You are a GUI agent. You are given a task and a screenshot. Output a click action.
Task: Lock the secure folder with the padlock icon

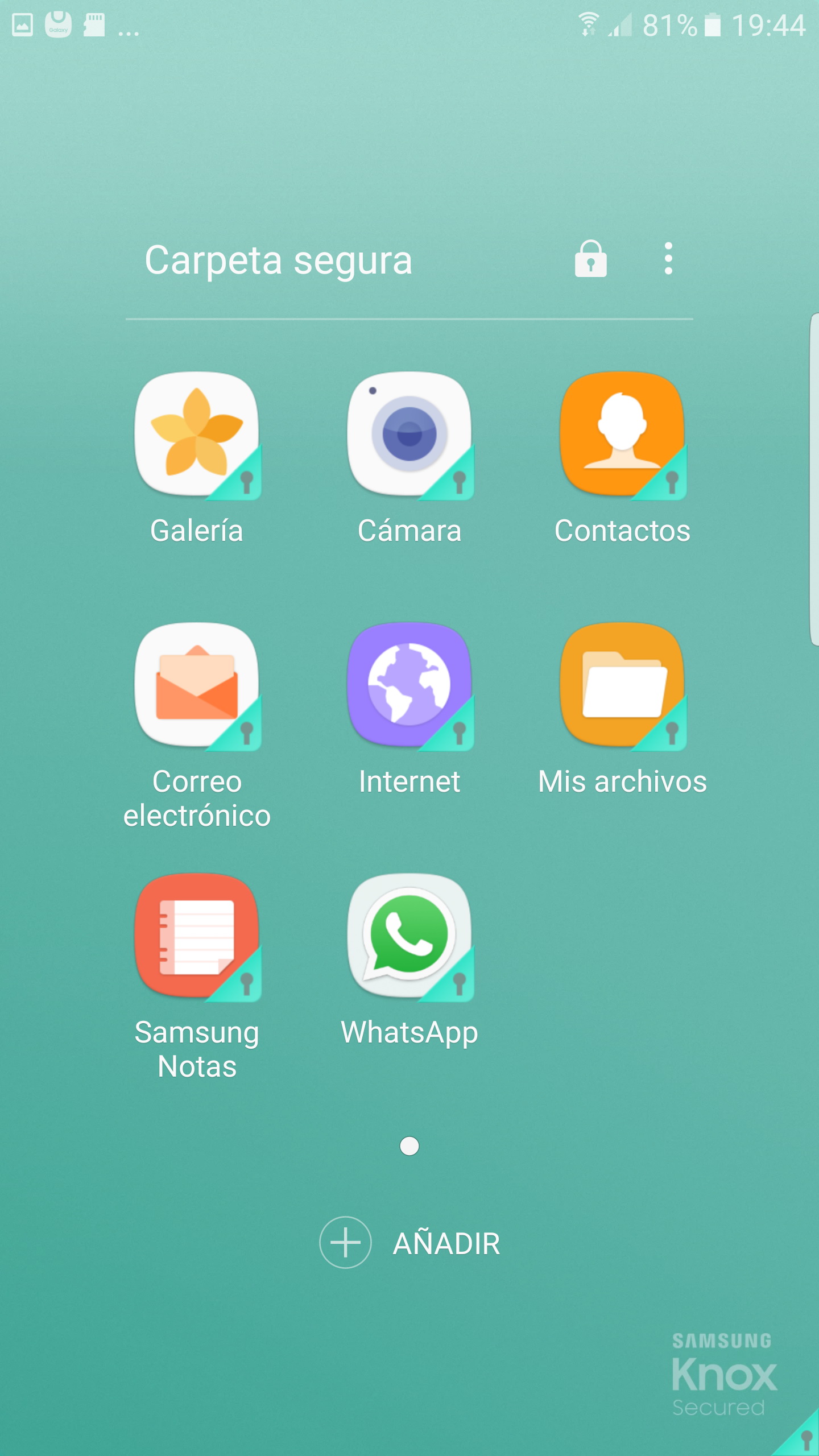[590, 259]
